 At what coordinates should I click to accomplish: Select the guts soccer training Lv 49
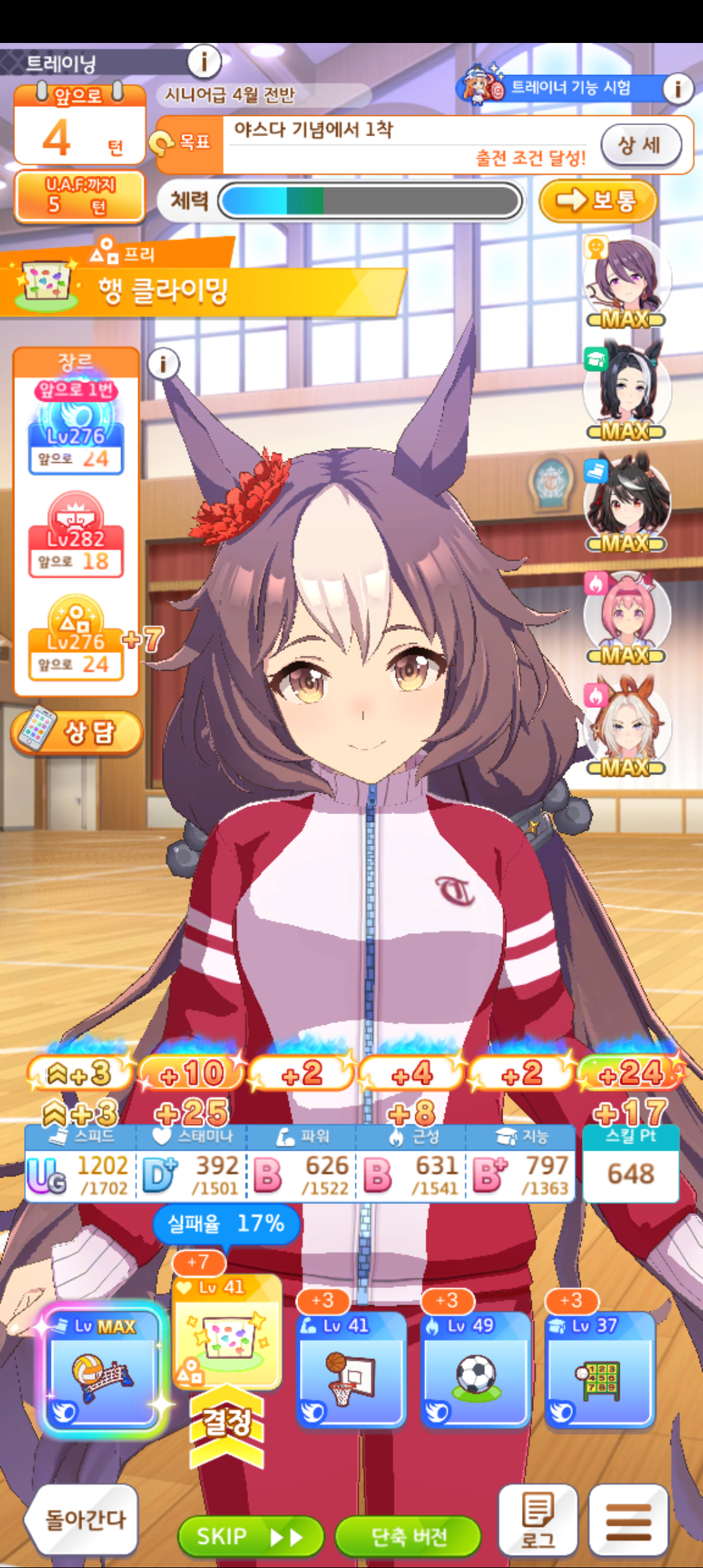click(476, 1368)
